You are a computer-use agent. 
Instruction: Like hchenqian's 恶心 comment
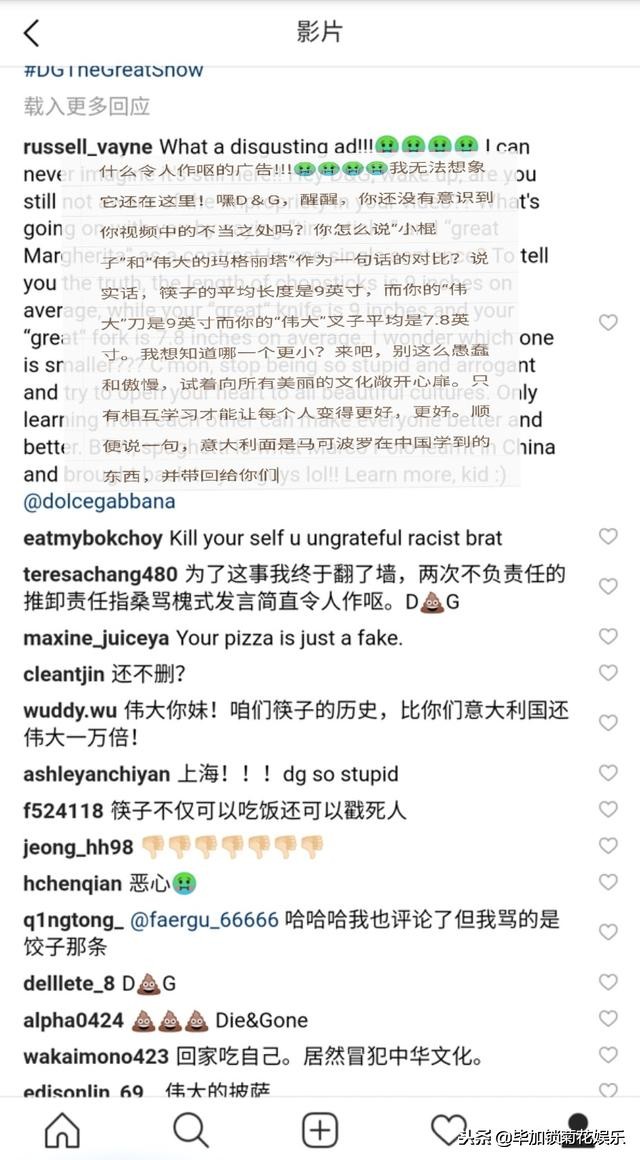tap(607, 882)
